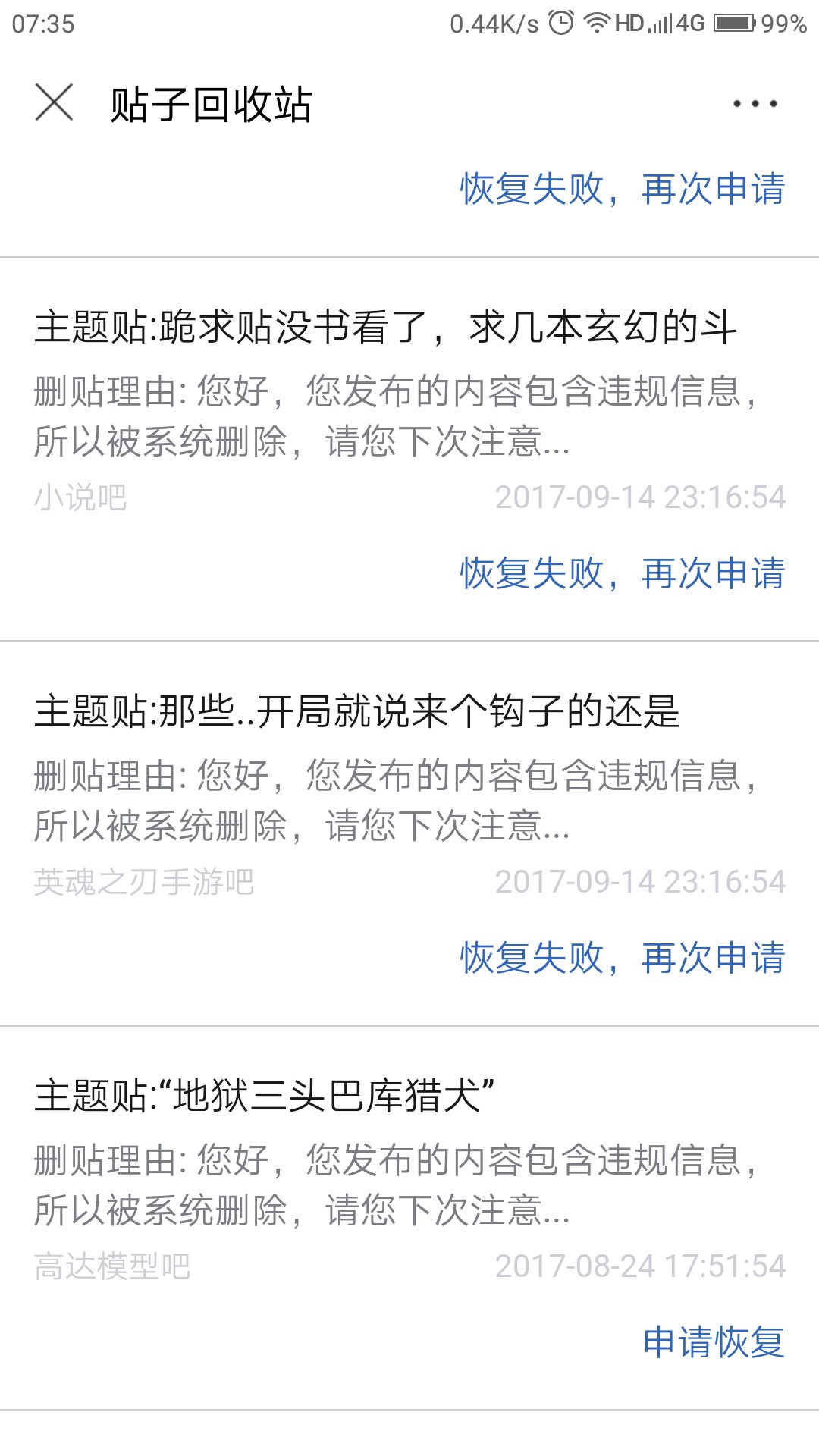Screen dimensions: 819x1456
Task: View the post 那些..开局就说来个钩子的还是
Action: 356,712
